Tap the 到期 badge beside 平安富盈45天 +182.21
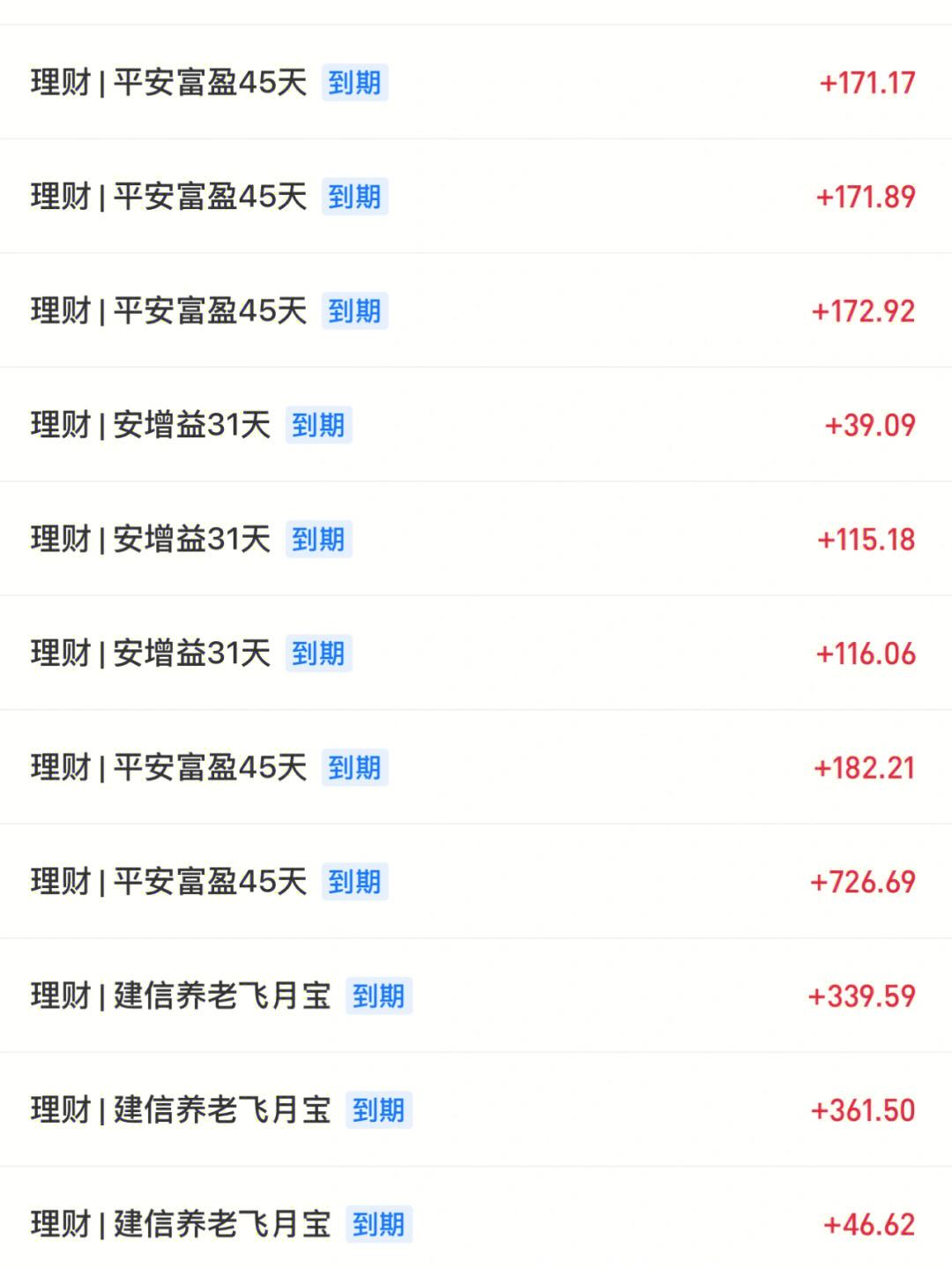The height and width of the screenshot is (1269, 952). tap(356, 768)
